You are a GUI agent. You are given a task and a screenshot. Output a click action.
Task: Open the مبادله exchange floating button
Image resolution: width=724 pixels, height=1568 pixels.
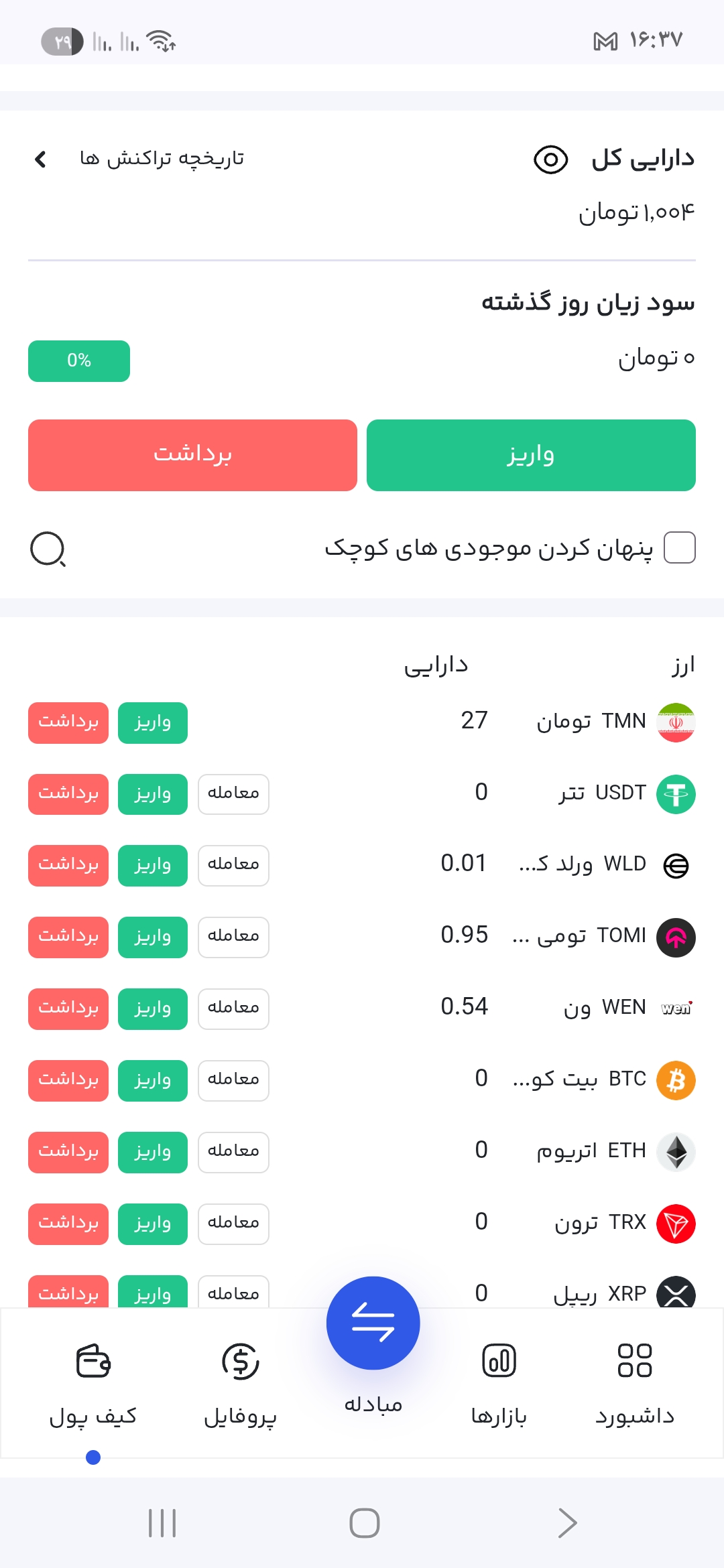pyautogui.click(x=373, y=1323)
